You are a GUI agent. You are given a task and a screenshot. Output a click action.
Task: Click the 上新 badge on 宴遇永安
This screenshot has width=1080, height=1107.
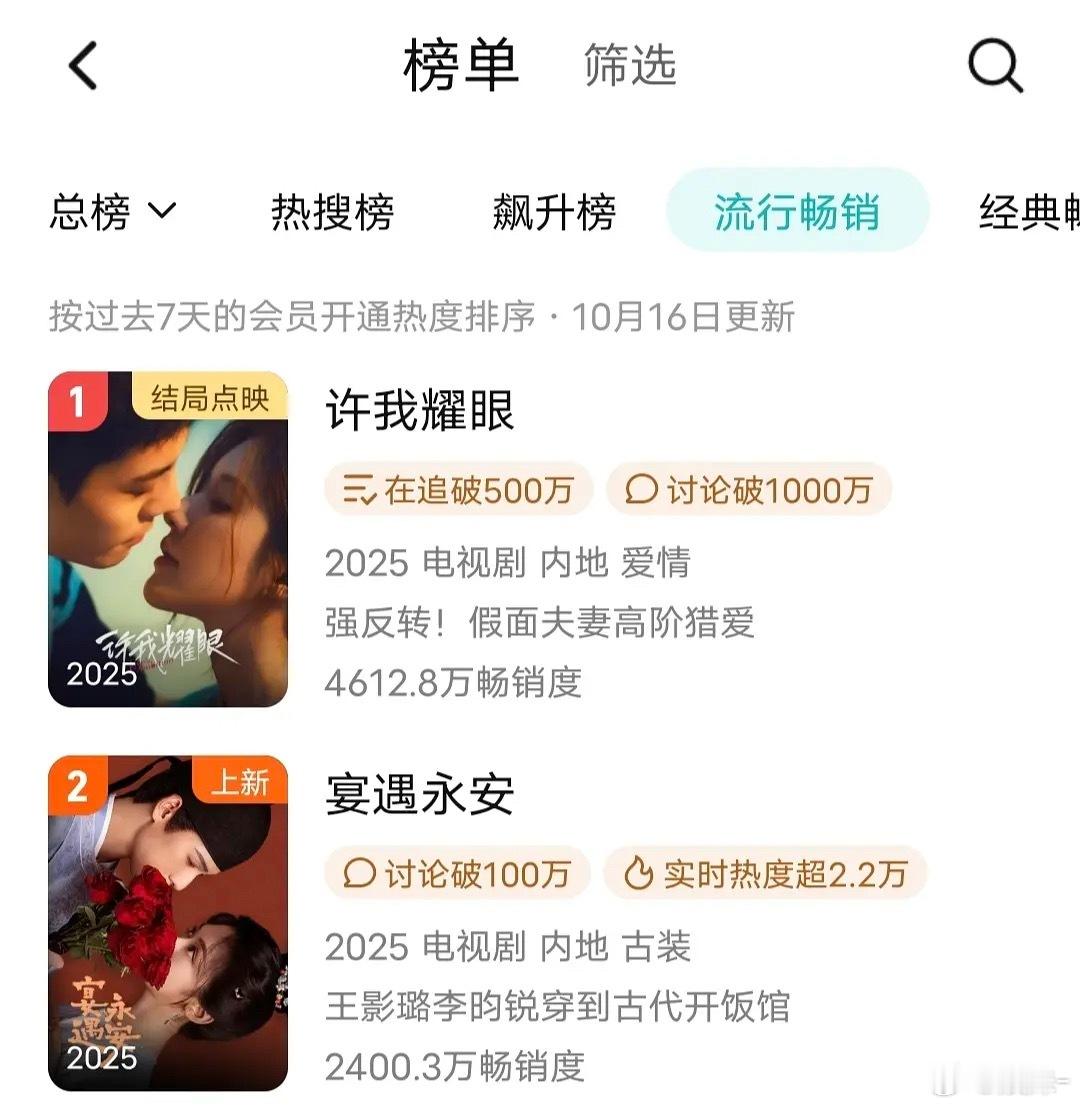pos(240,784)
